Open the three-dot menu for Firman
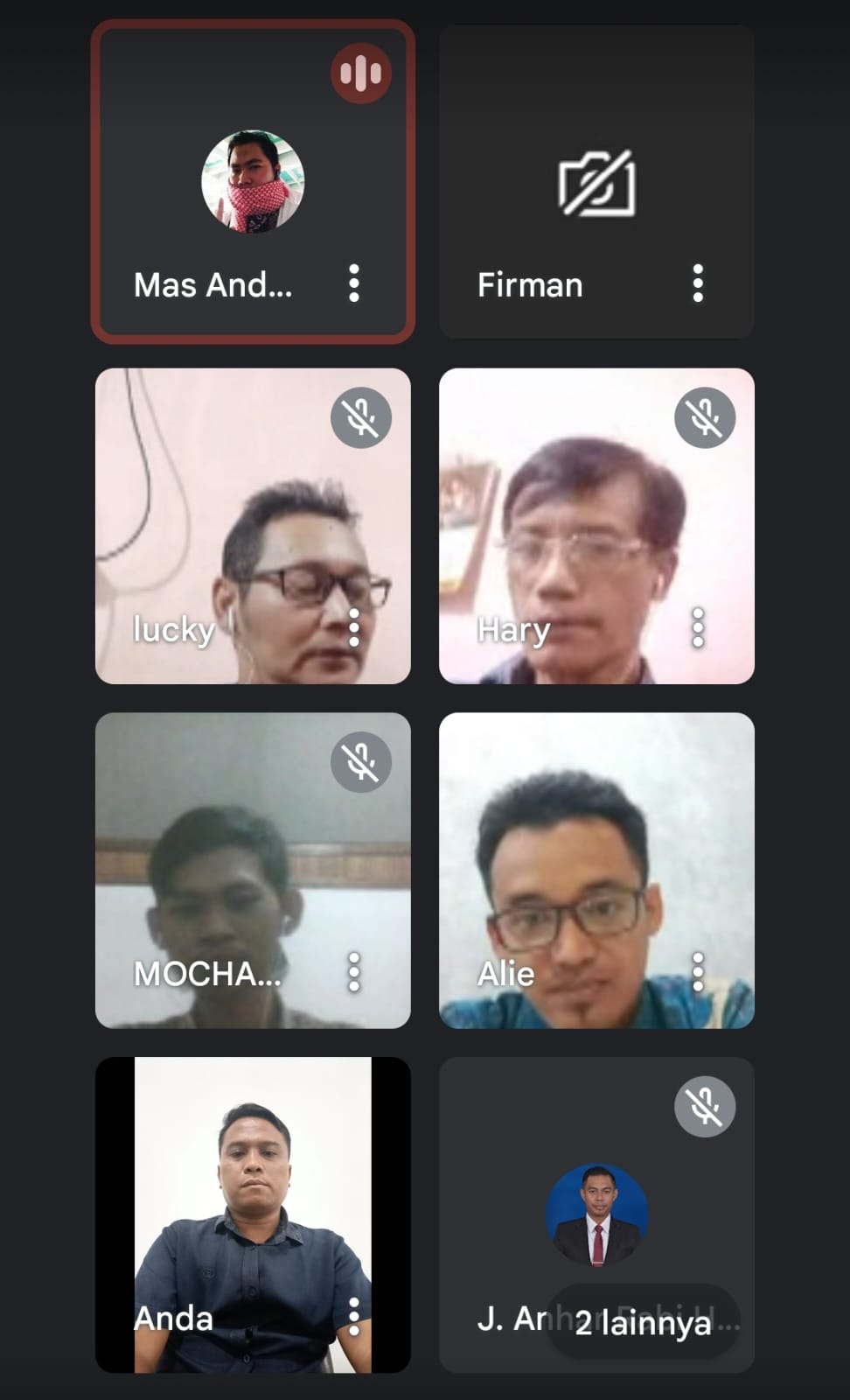Screen dimensions: 850x1400 (698, 283)
